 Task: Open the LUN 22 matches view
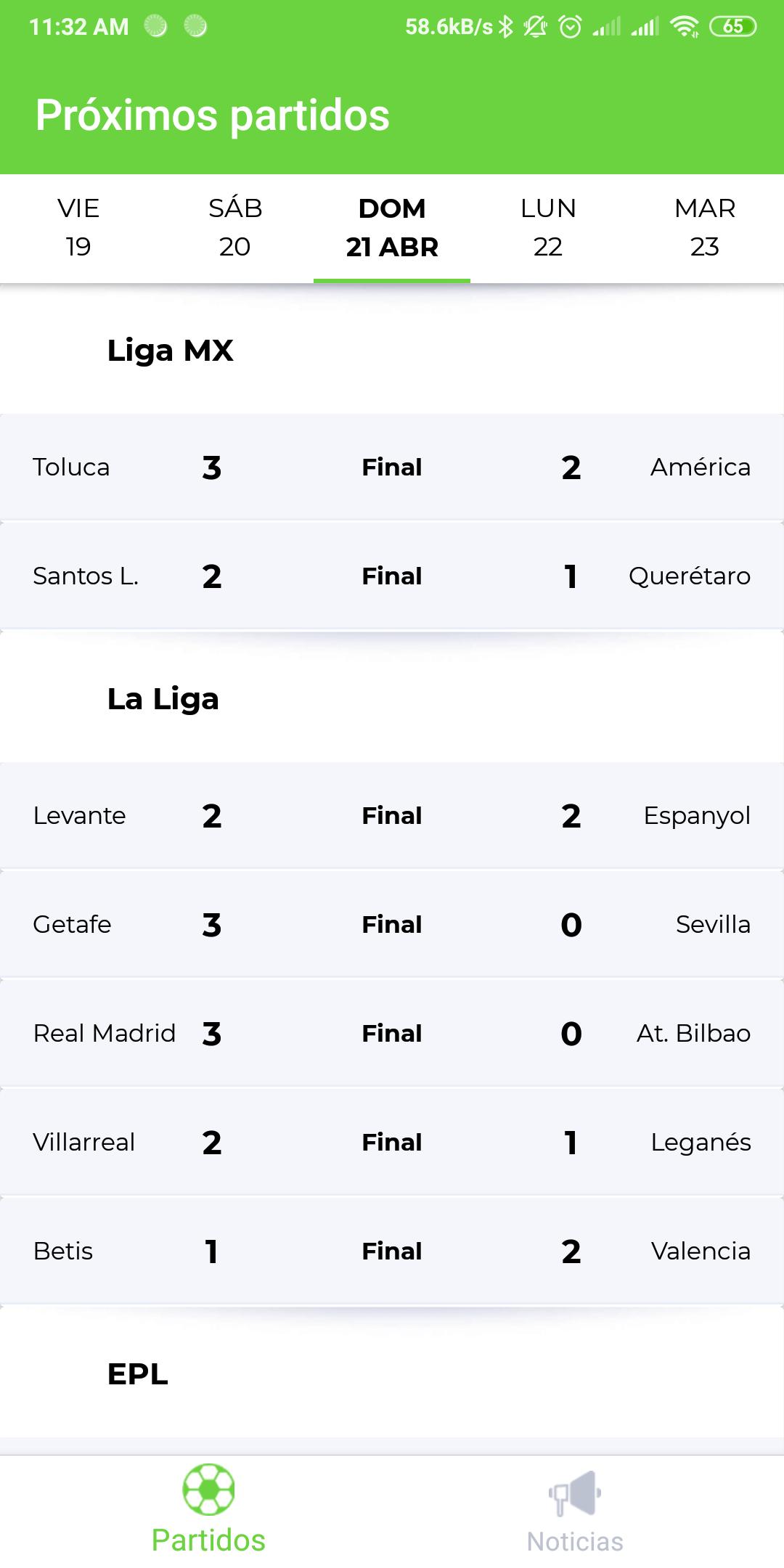(x=548, y=227)
